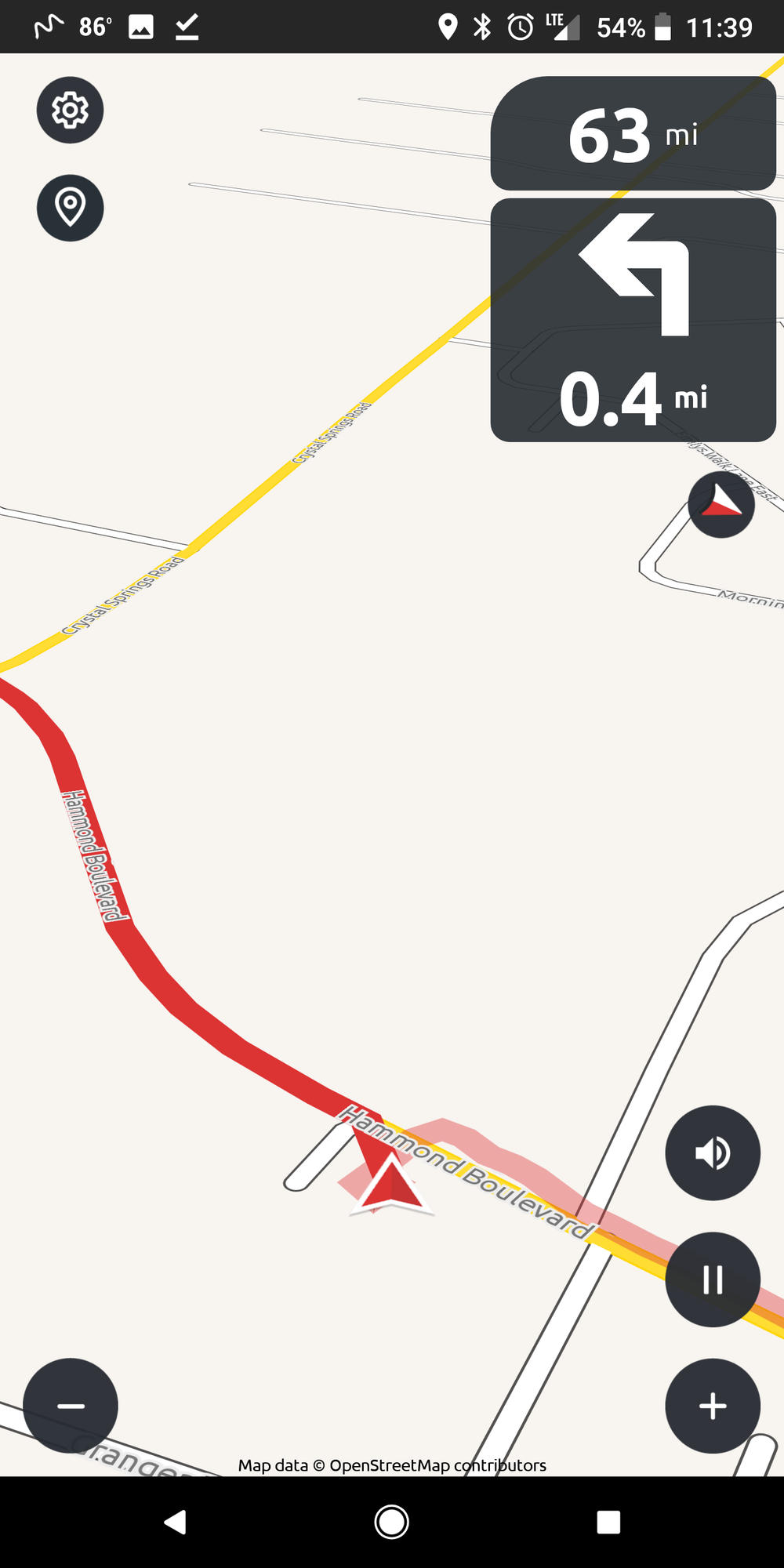The height and width of the screenshot is (1568, 784).
Task: Open the left-turn instruction panel
Action: [x=633, y=320]
